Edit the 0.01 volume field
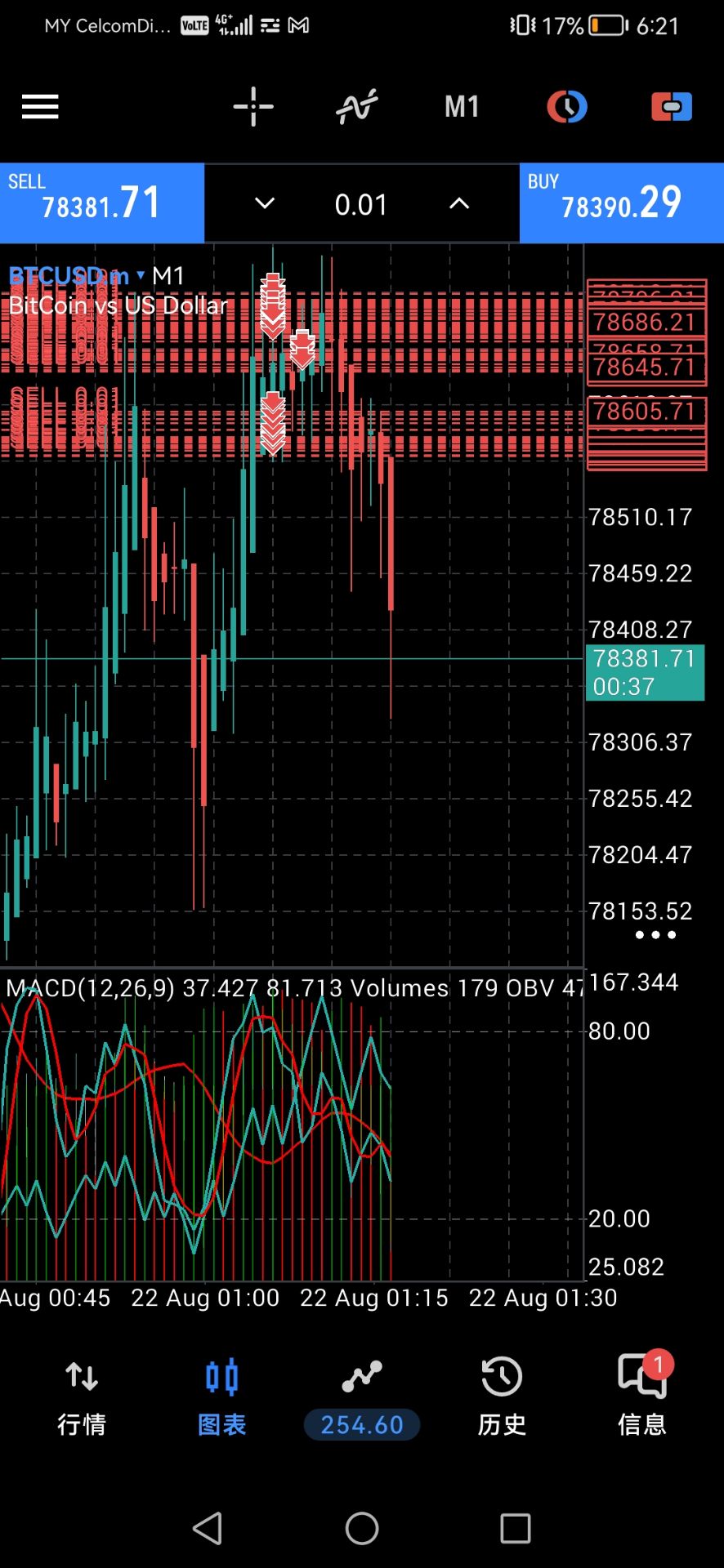 (361, 204)
